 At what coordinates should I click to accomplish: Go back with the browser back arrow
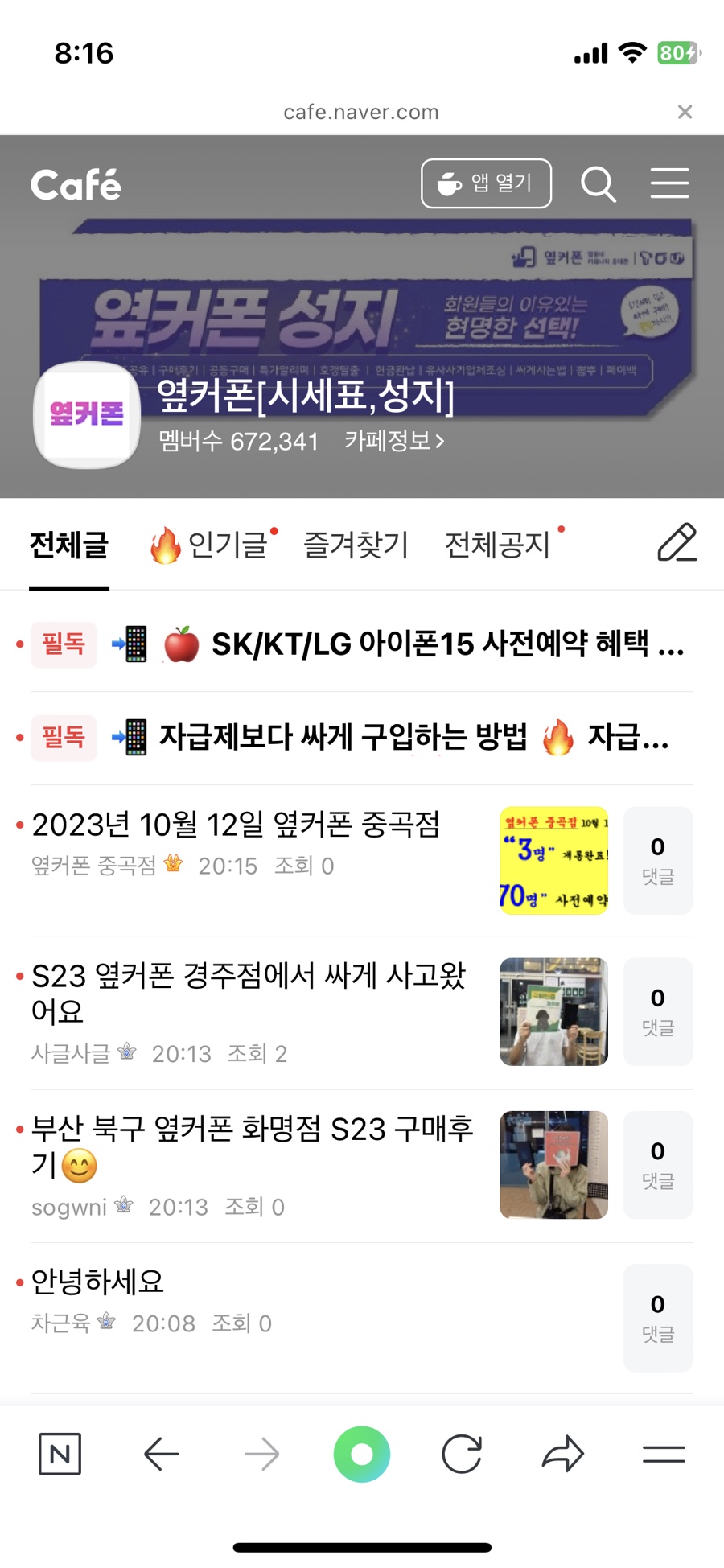[161, 1454]
